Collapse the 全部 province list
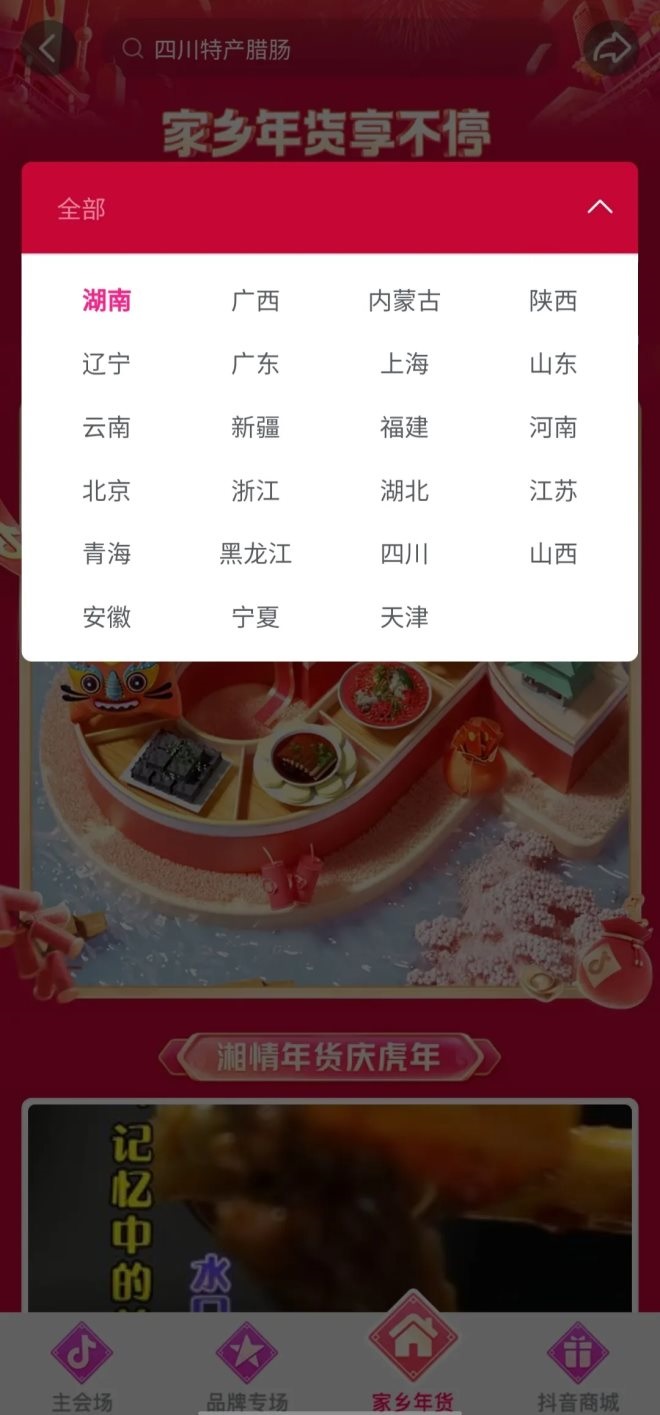 [599, 208]
